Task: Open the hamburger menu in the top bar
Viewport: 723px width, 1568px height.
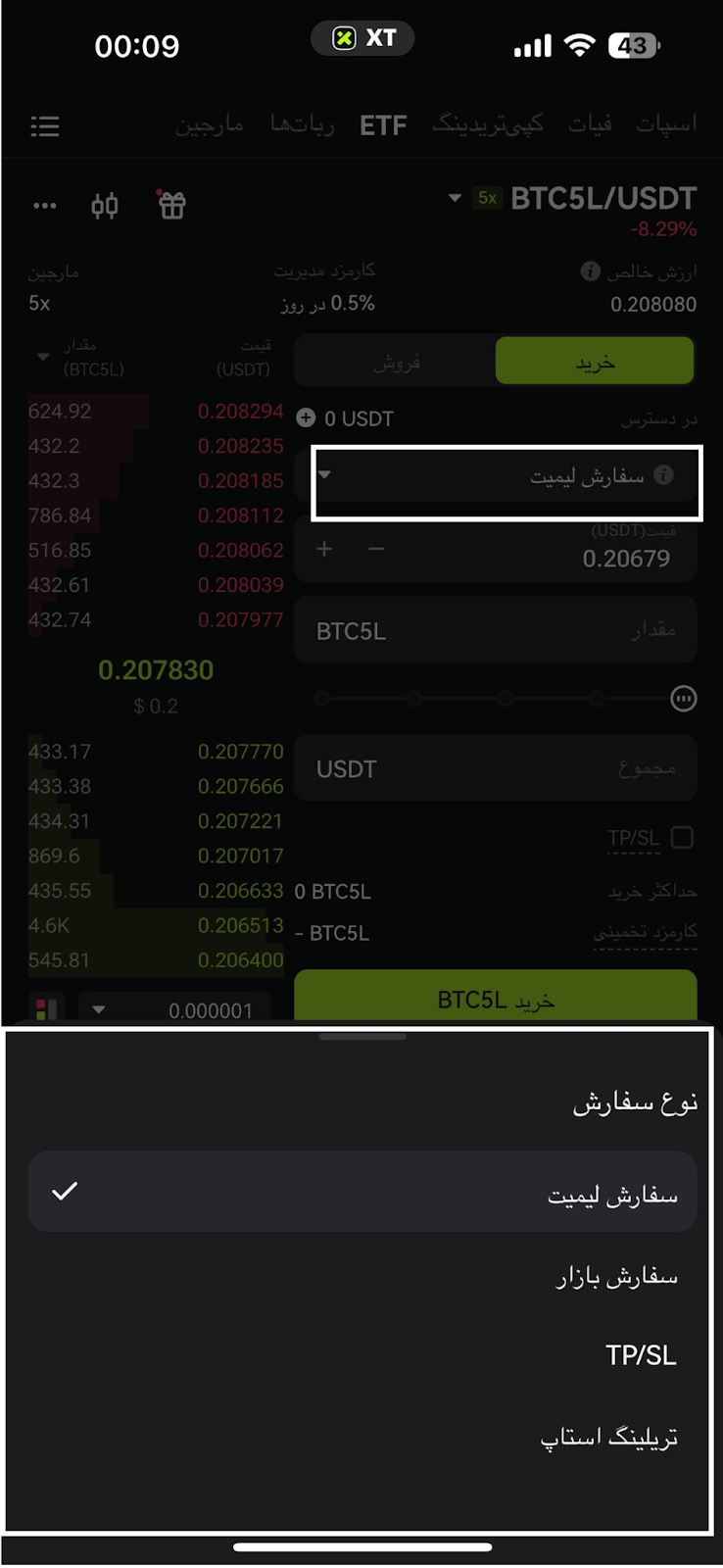Action: (45, 125)
